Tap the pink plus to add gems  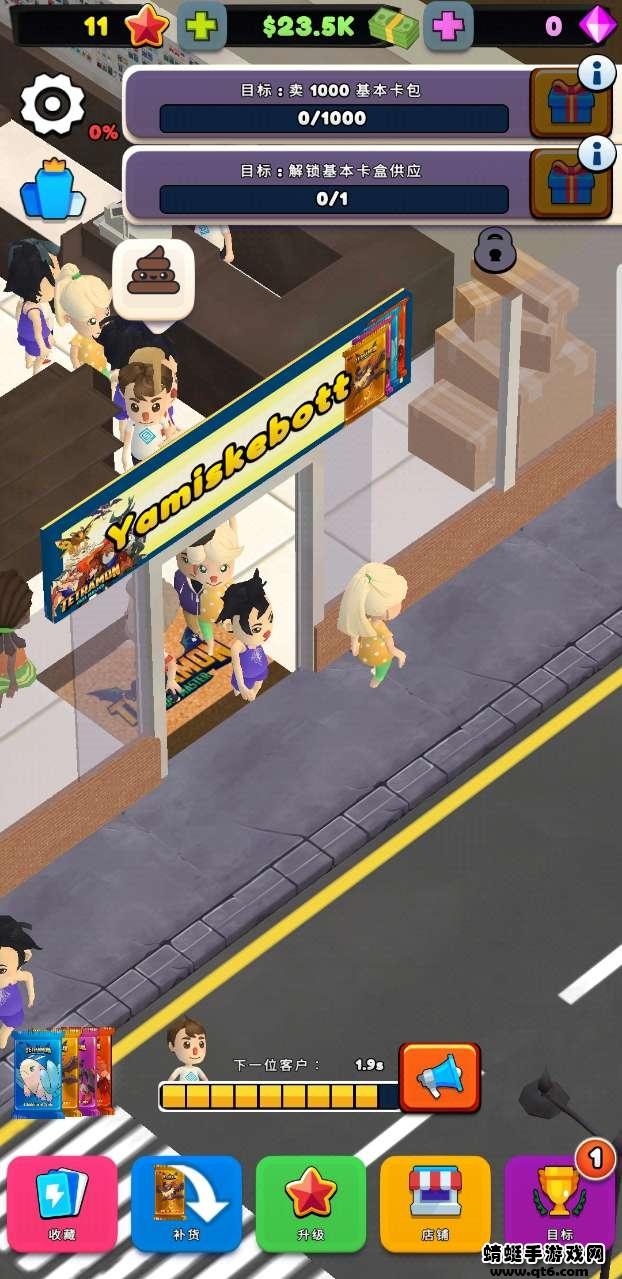(x=448, y=27)
